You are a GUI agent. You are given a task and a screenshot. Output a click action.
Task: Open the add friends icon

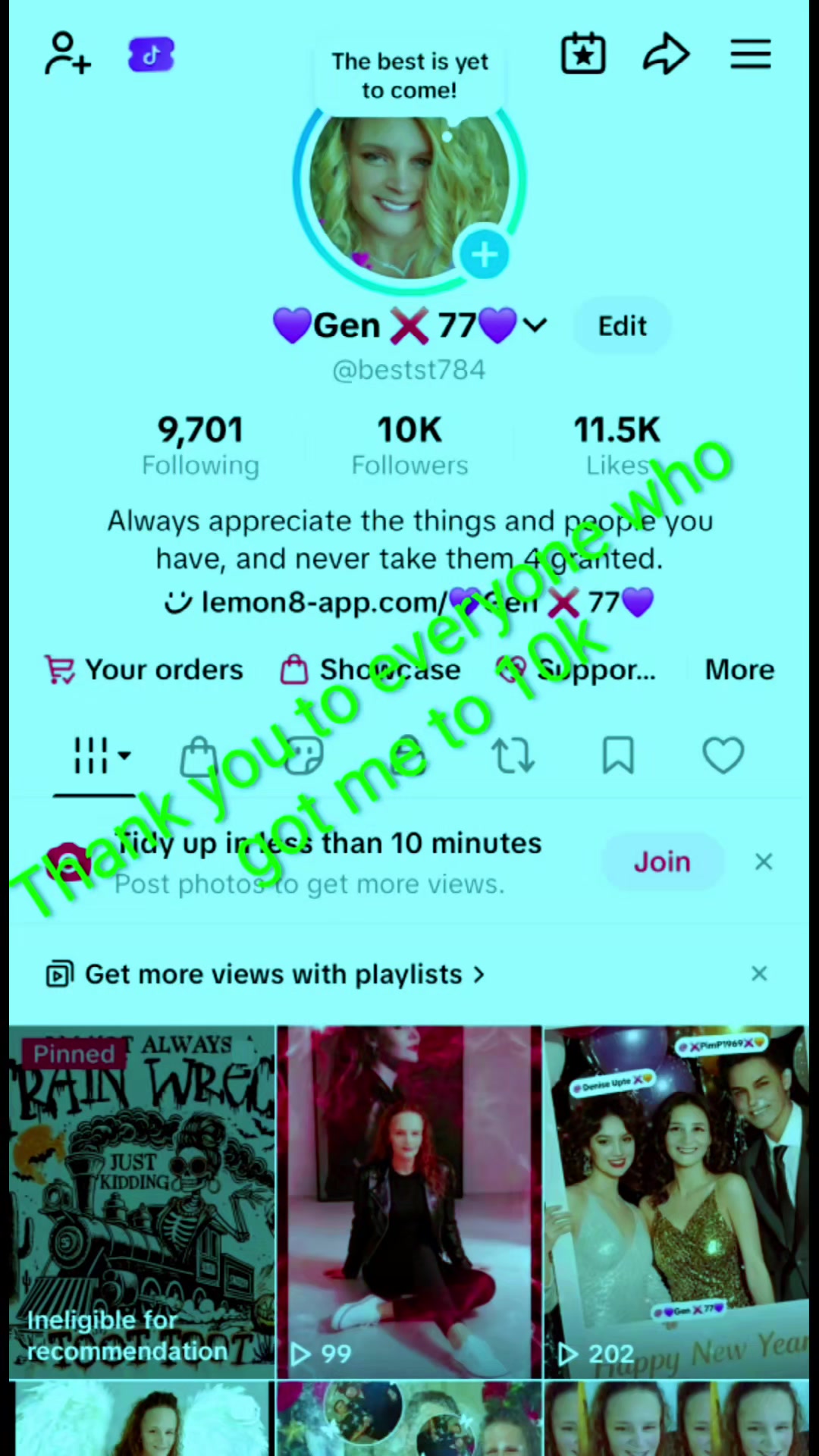pos(67,54)
